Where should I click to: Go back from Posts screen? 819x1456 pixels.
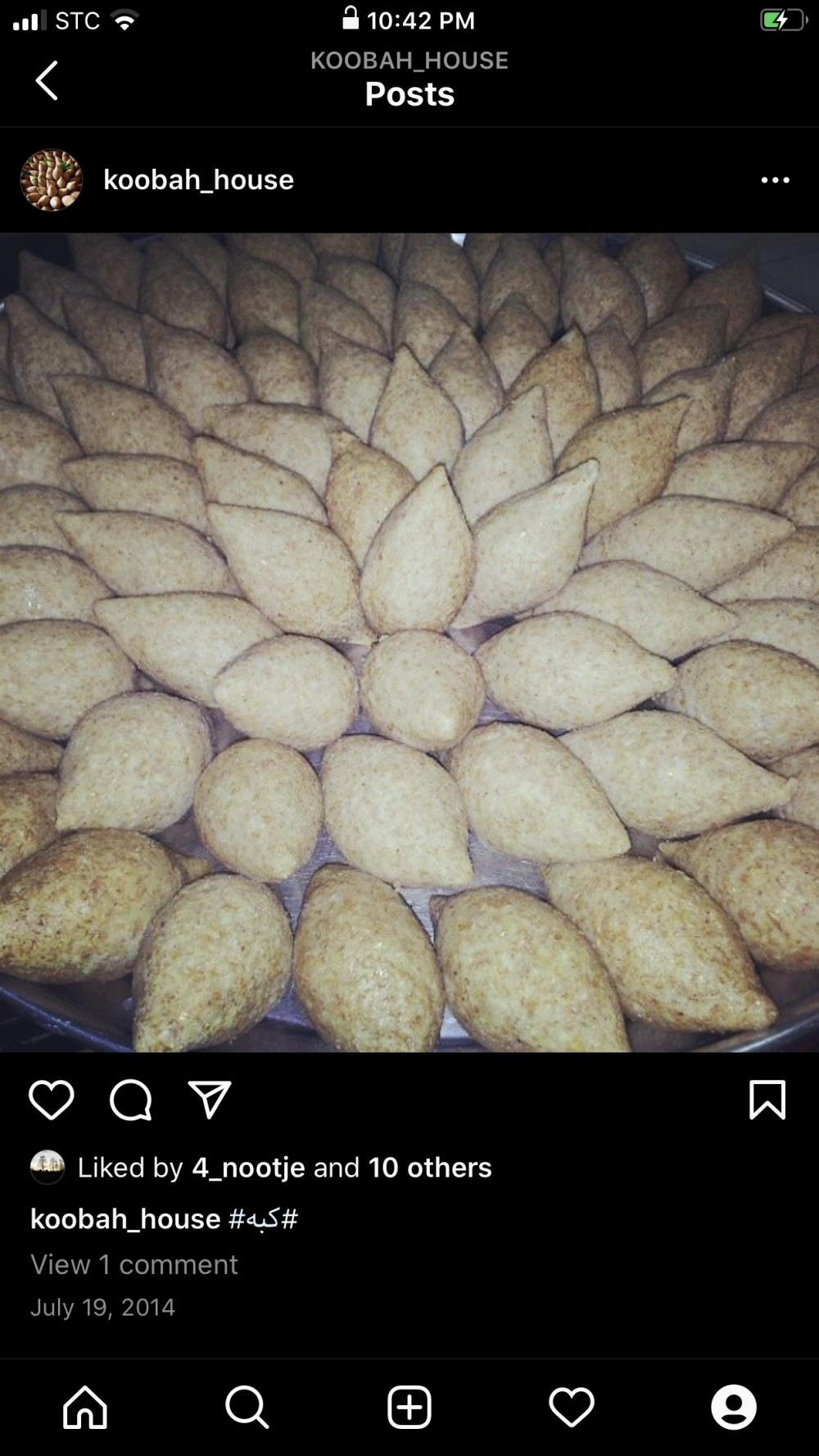click(x=48, y=80)
